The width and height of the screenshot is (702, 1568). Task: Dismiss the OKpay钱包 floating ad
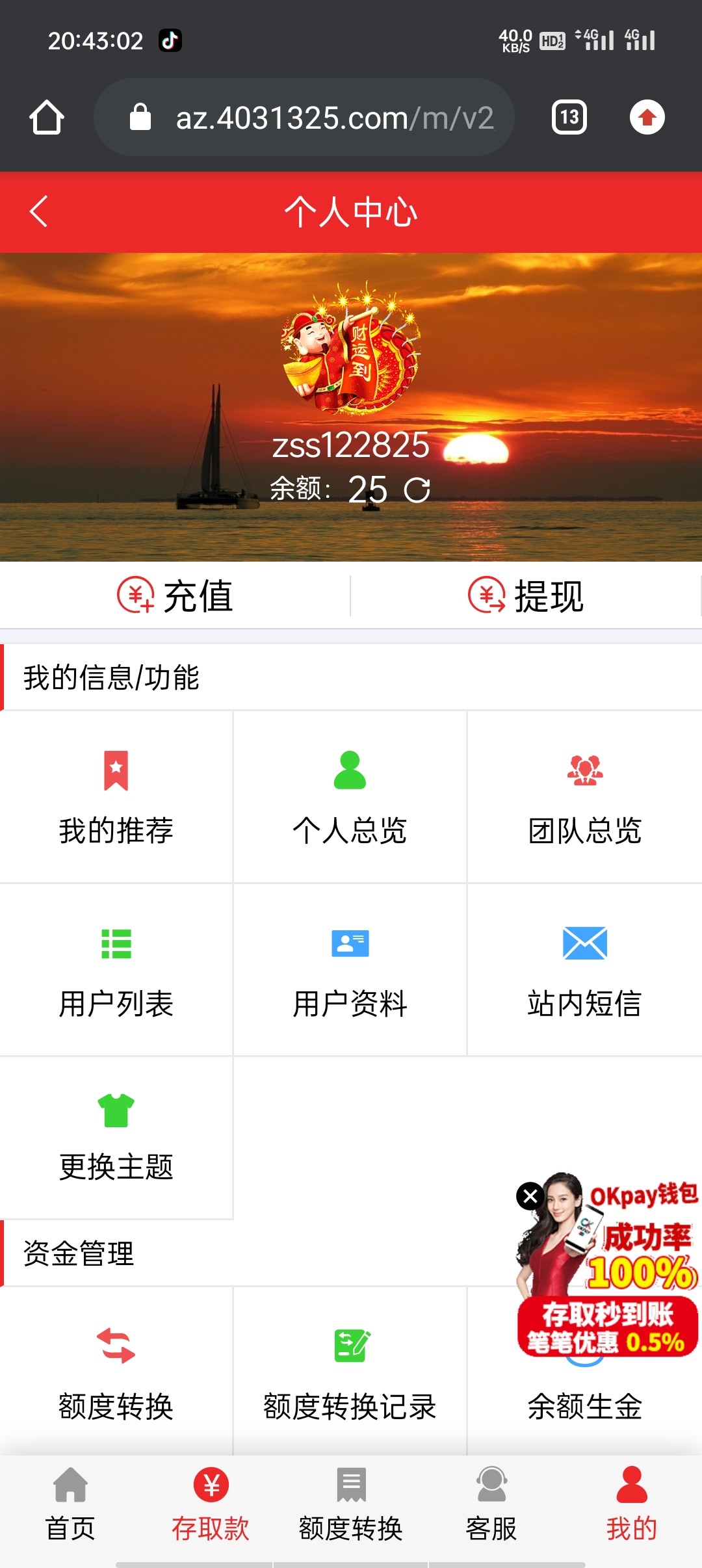[x=530, y=1196]
